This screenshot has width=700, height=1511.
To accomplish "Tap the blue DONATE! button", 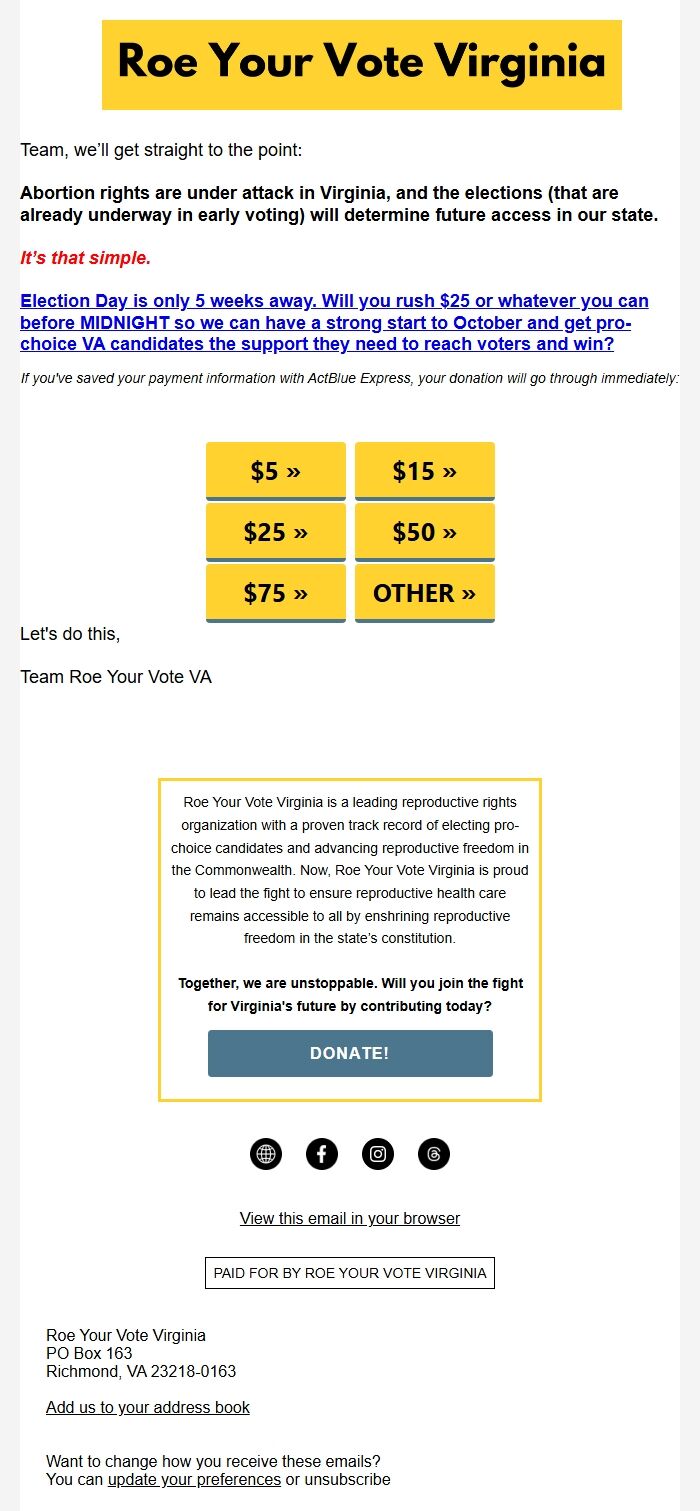I will [350, 1053].
